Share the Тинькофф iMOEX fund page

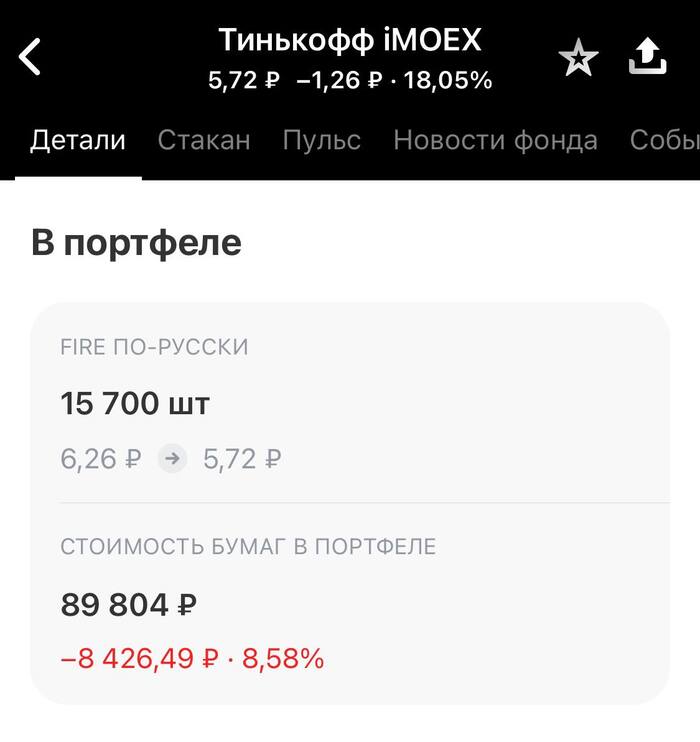coord(647,57)
